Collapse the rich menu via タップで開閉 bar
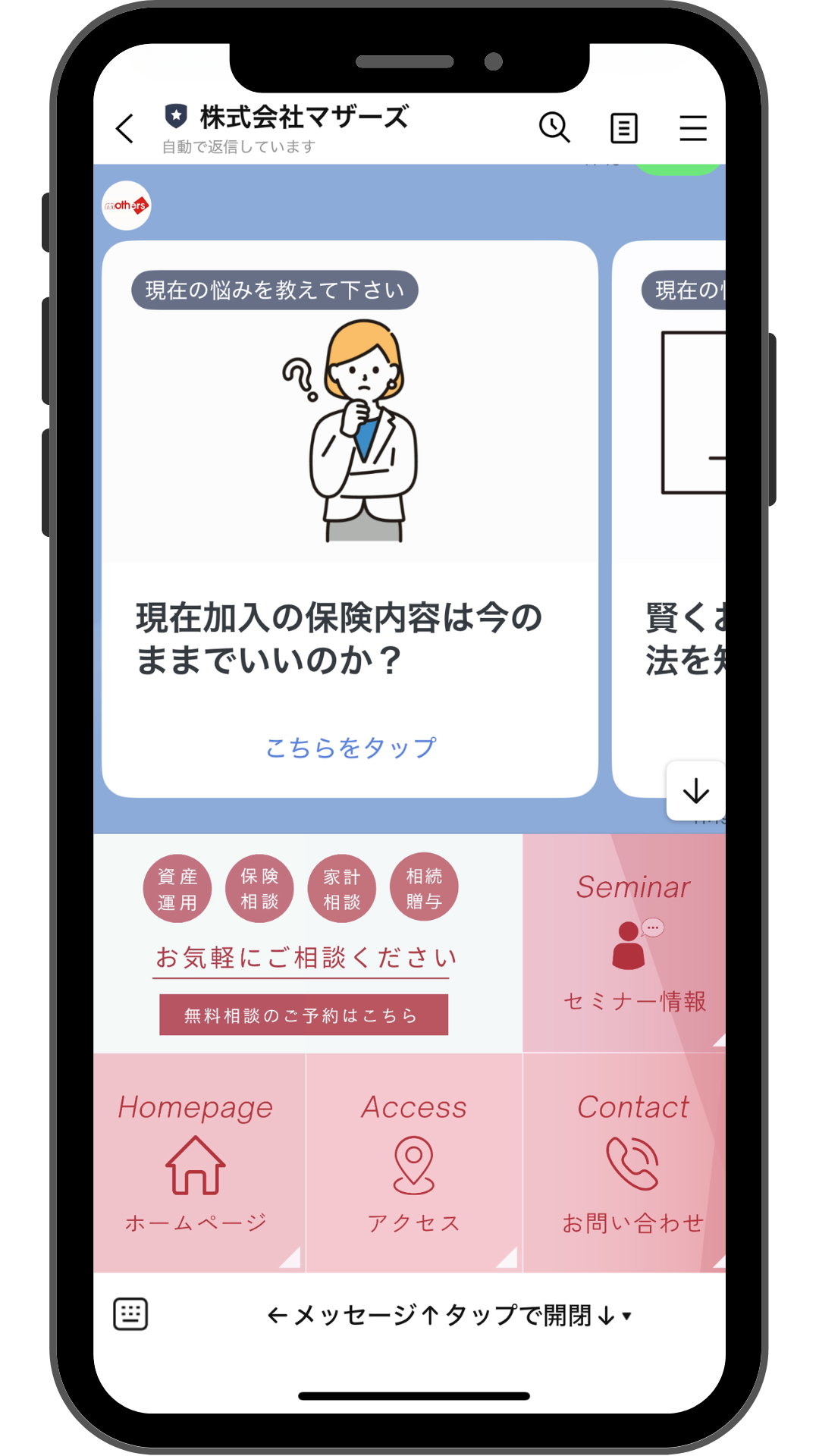The height and width of the screenshot is (1456, 819). click(449, 1314)
